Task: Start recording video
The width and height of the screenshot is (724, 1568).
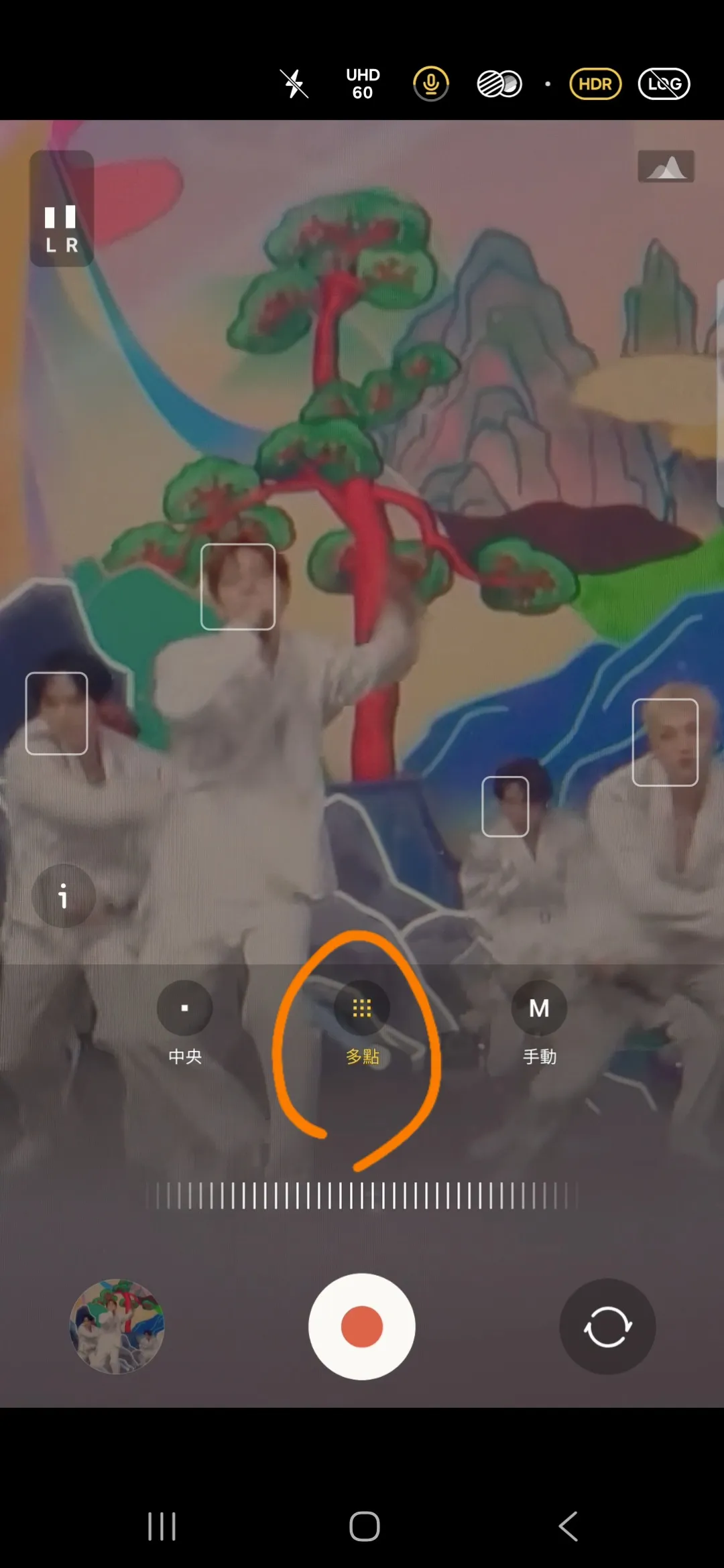Action: click(x=362, y=1326)
